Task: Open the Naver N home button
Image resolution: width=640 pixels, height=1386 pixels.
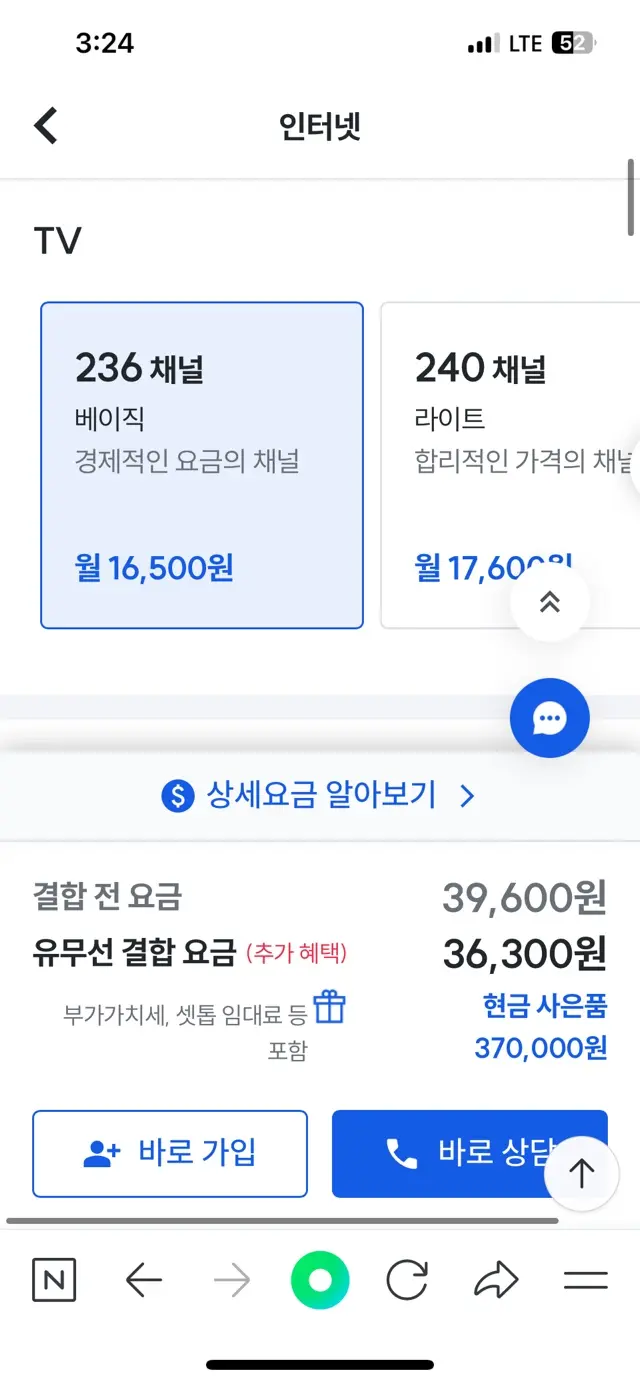Action: point(54,1280)
